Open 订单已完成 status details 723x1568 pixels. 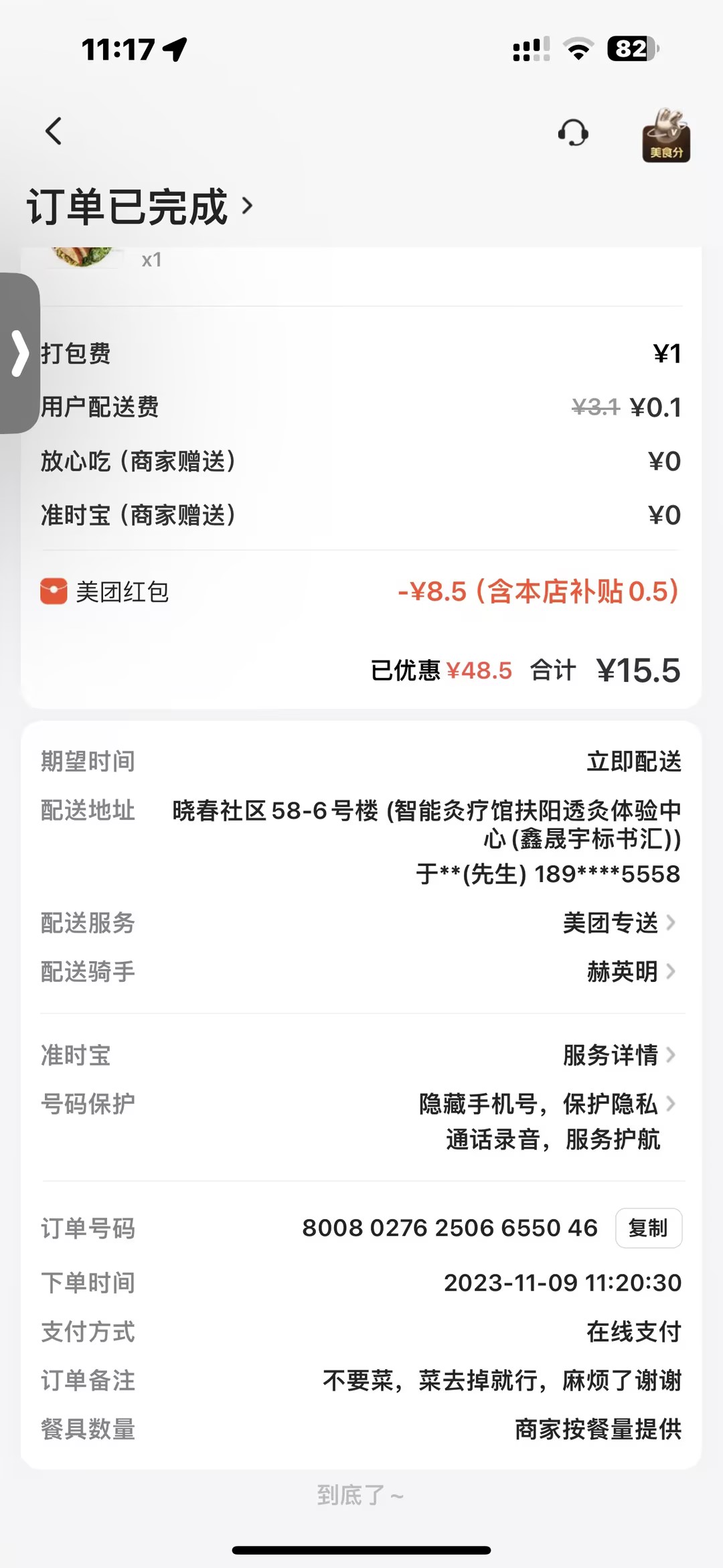[x=141, y=206]
